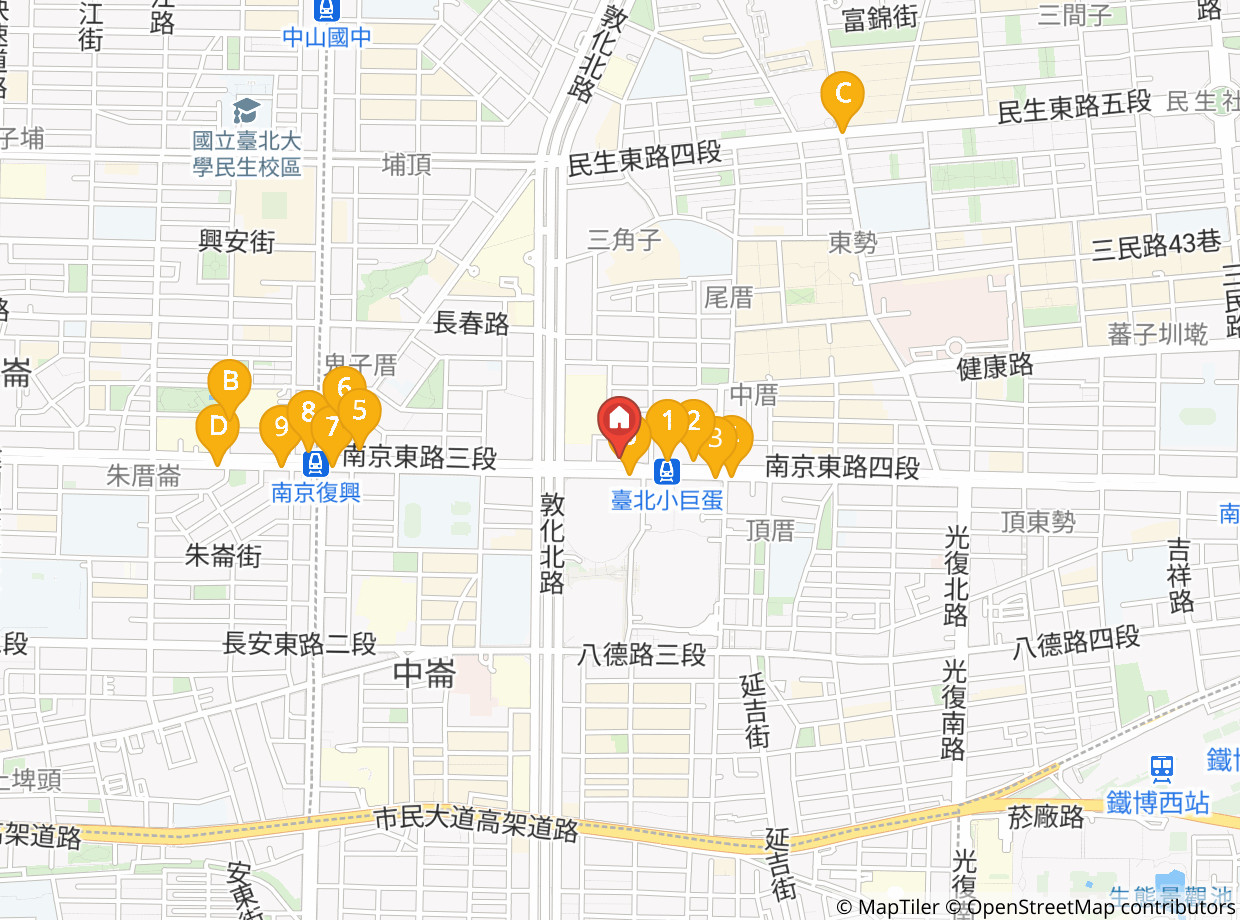Tap marker number 7
Viewport: 1240px width, 920px height.
332,430
